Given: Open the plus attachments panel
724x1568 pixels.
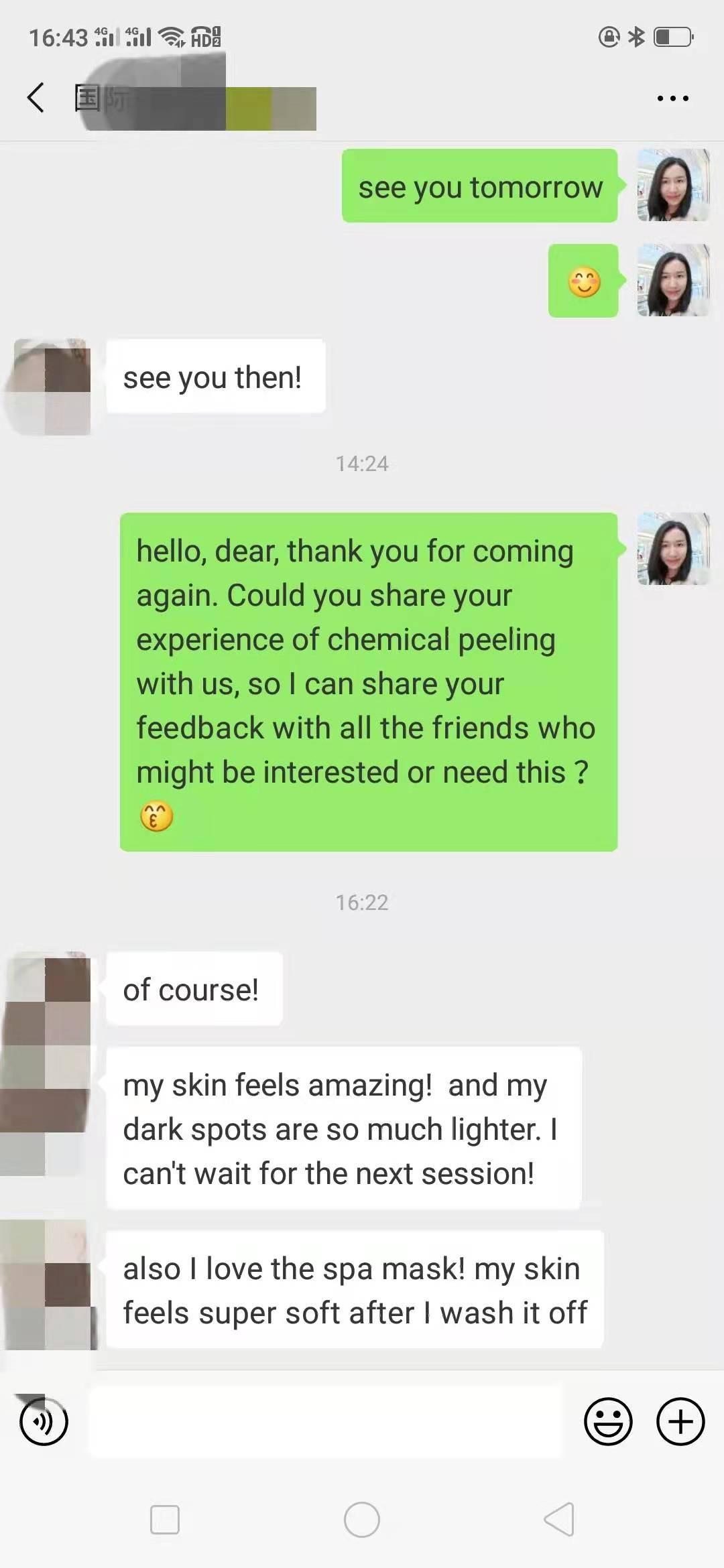Looking at the screenshot, I should pyautogui.click(x=680, y=1421).
